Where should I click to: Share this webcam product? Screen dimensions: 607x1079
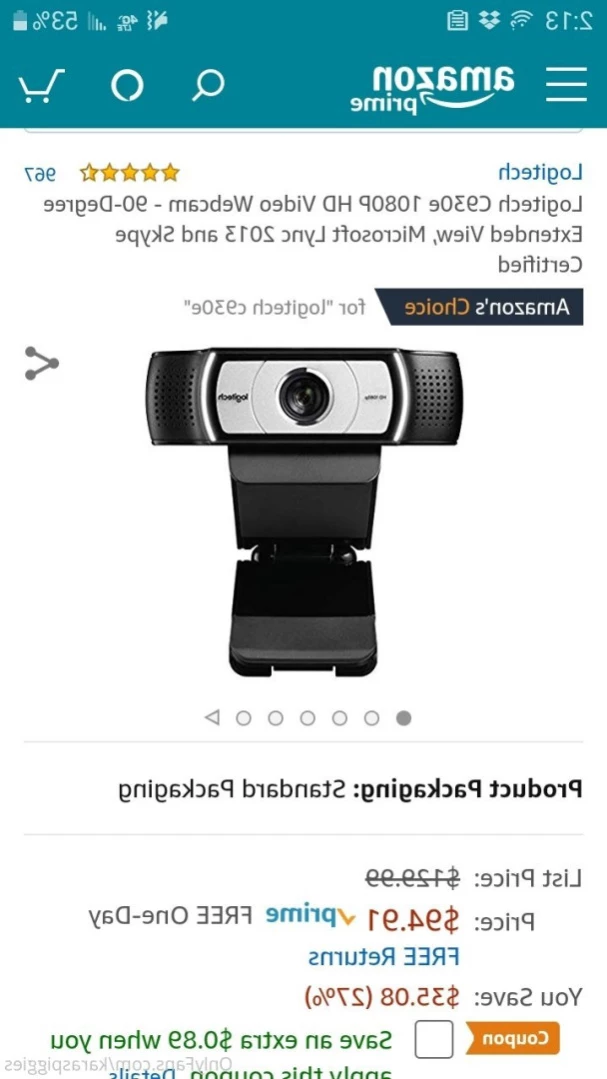[x=41, y=364]
